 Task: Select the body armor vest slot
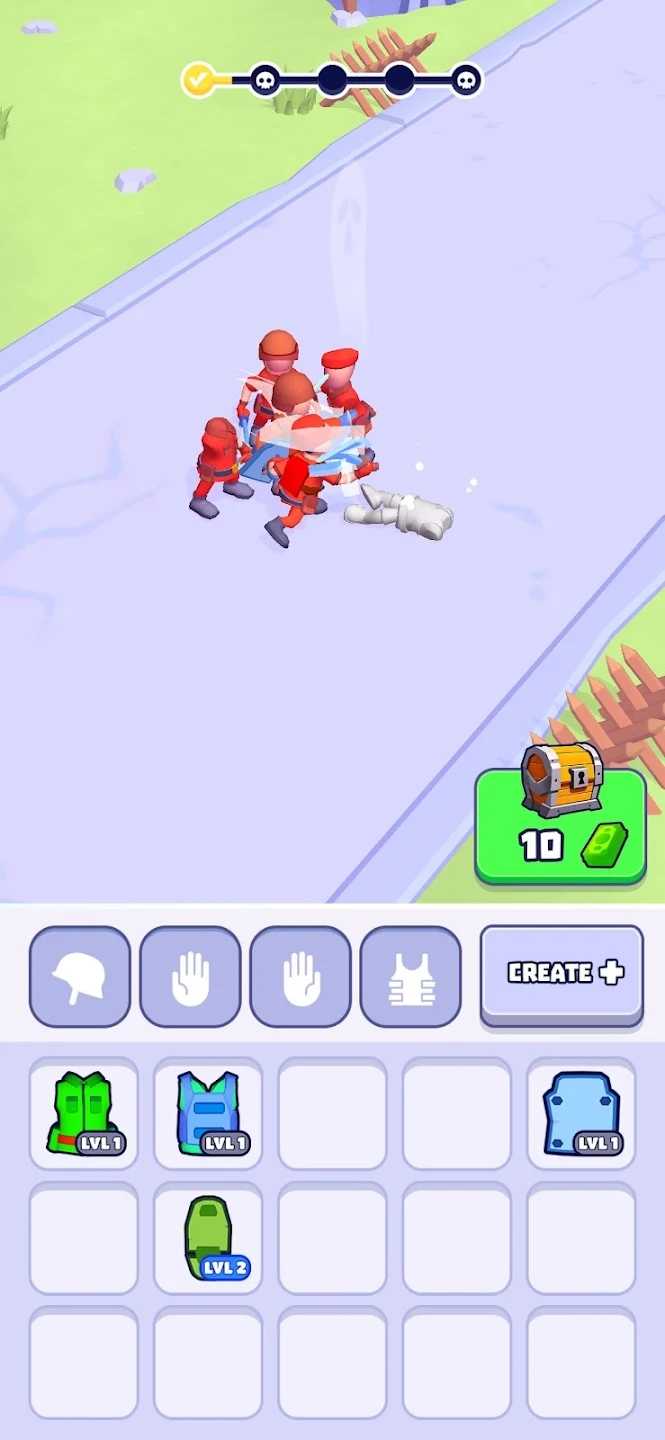pyautogui.click(x=411, y=976)
